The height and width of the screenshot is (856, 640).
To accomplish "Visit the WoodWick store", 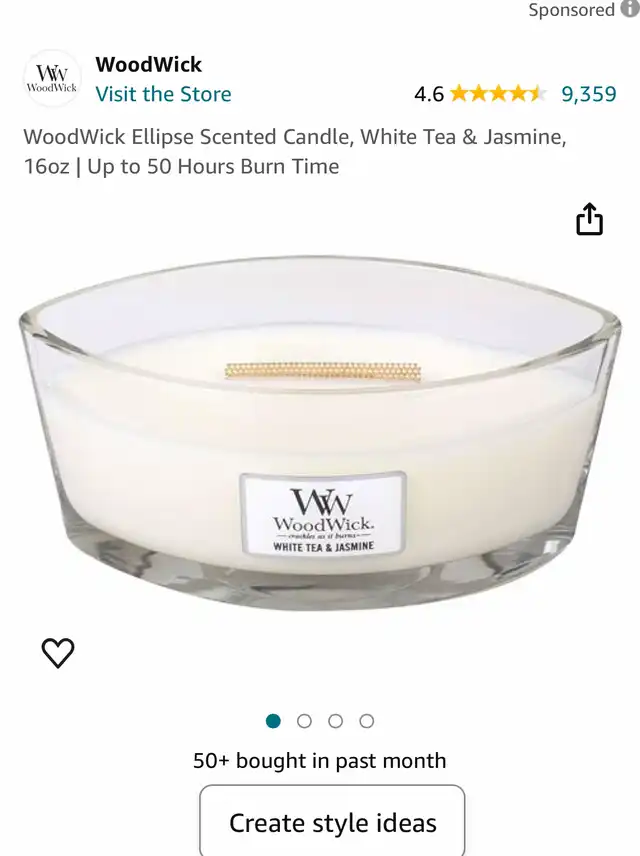I will point(163,94).
